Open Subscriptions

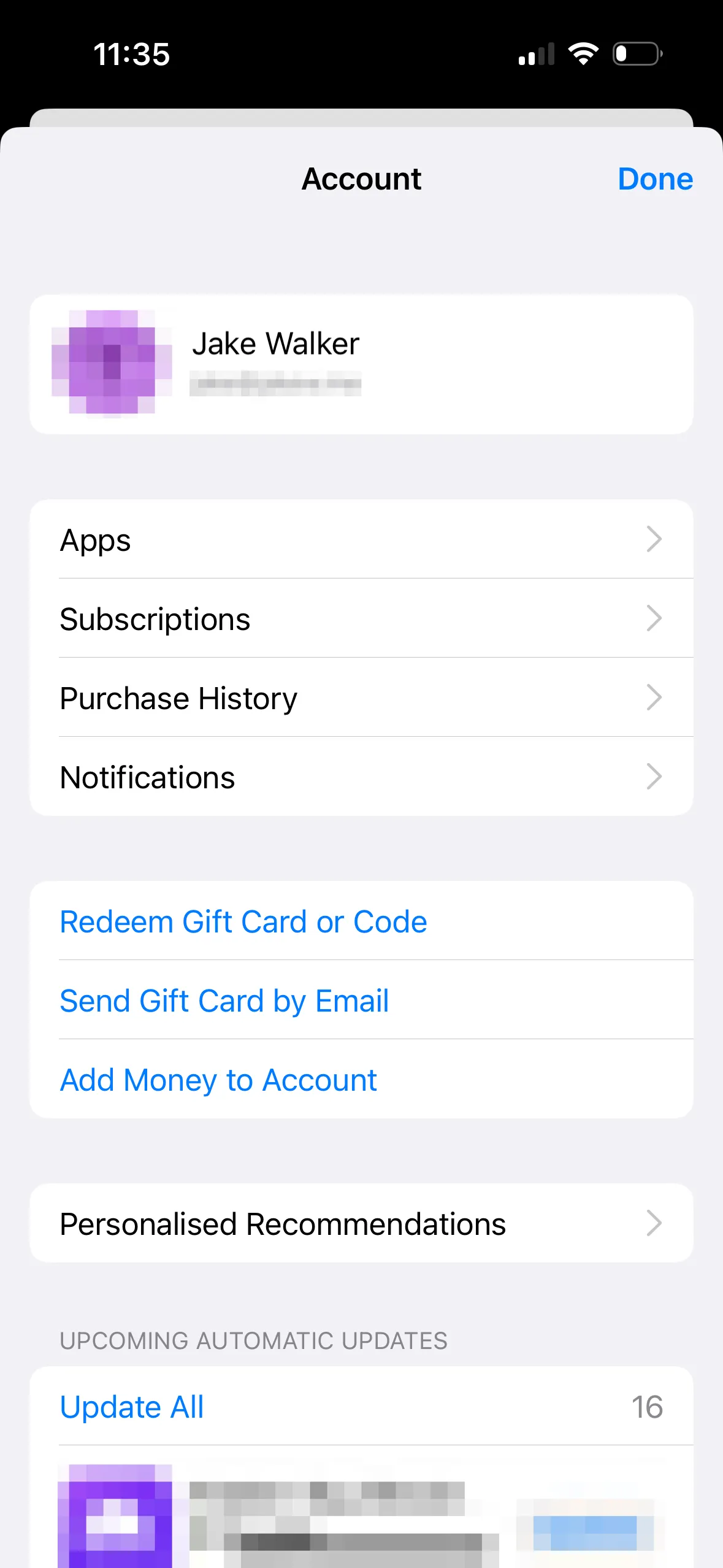(361, 618)
